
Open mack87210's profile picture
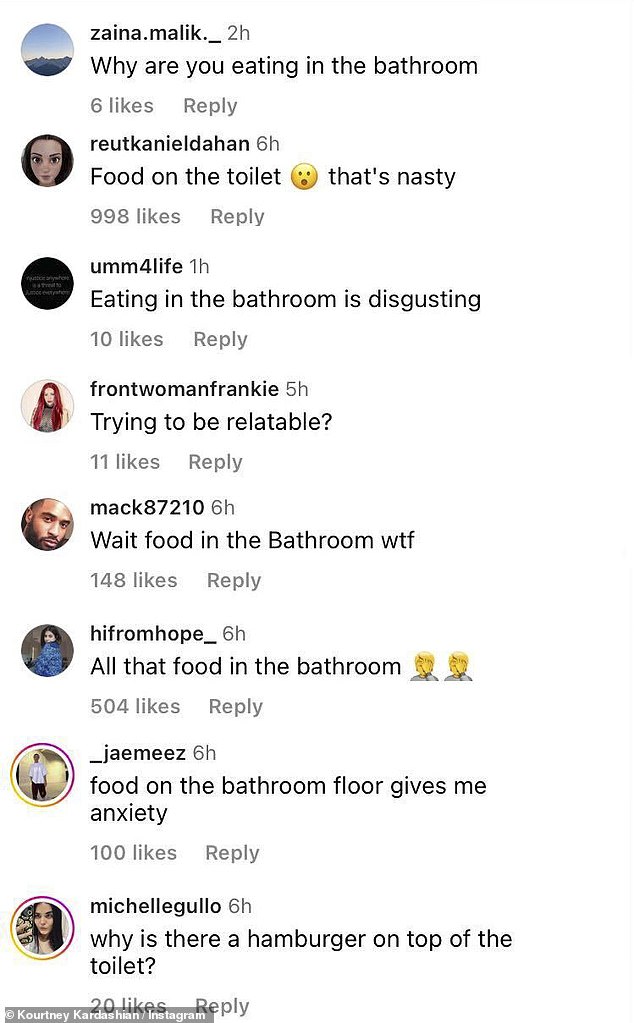(x=47, y=524)
